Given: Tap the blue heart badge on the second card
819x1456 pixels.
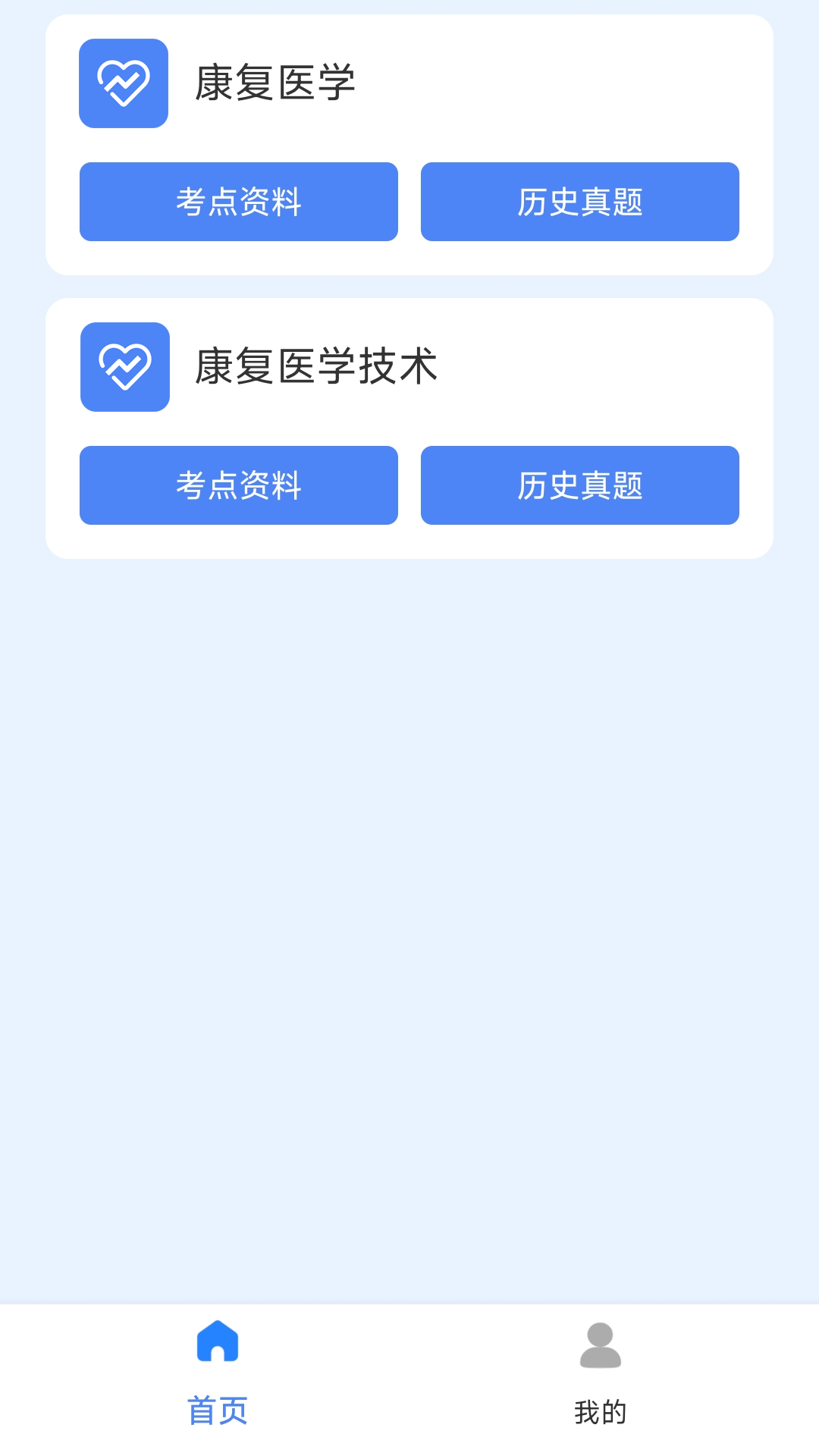Looking at the screenshot, I should (x=124, y=367).
